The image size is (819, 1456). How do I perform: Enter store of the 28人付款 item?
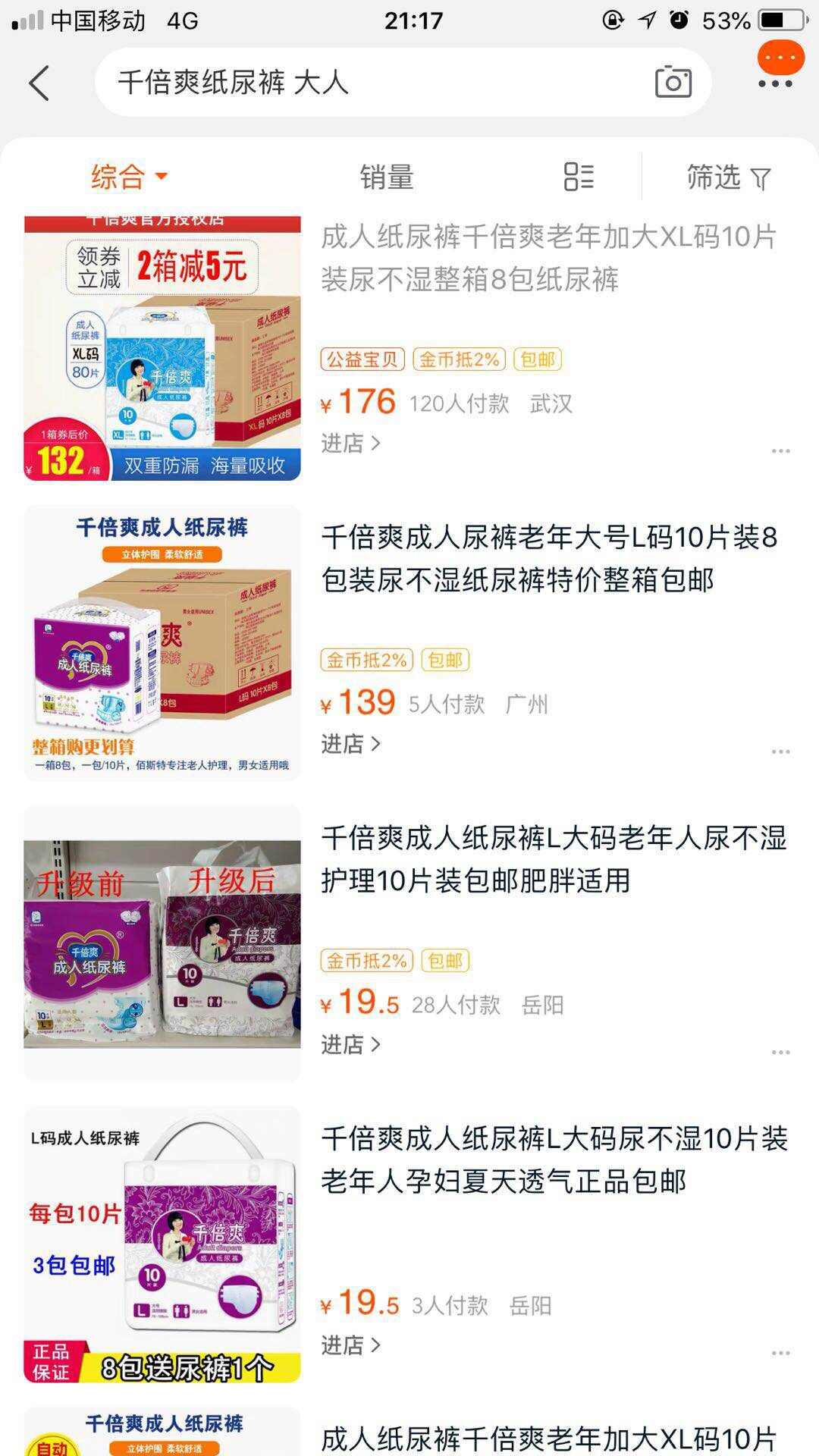pos(351,1045)
